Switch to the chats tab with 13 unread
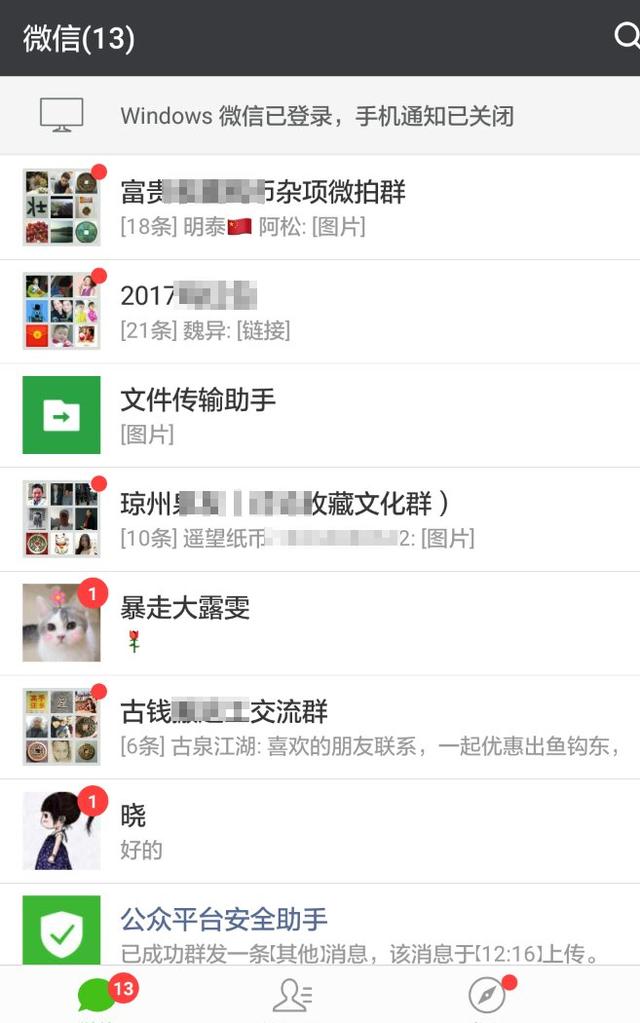Screen dimensions: 640x1023 click(98, 996)
